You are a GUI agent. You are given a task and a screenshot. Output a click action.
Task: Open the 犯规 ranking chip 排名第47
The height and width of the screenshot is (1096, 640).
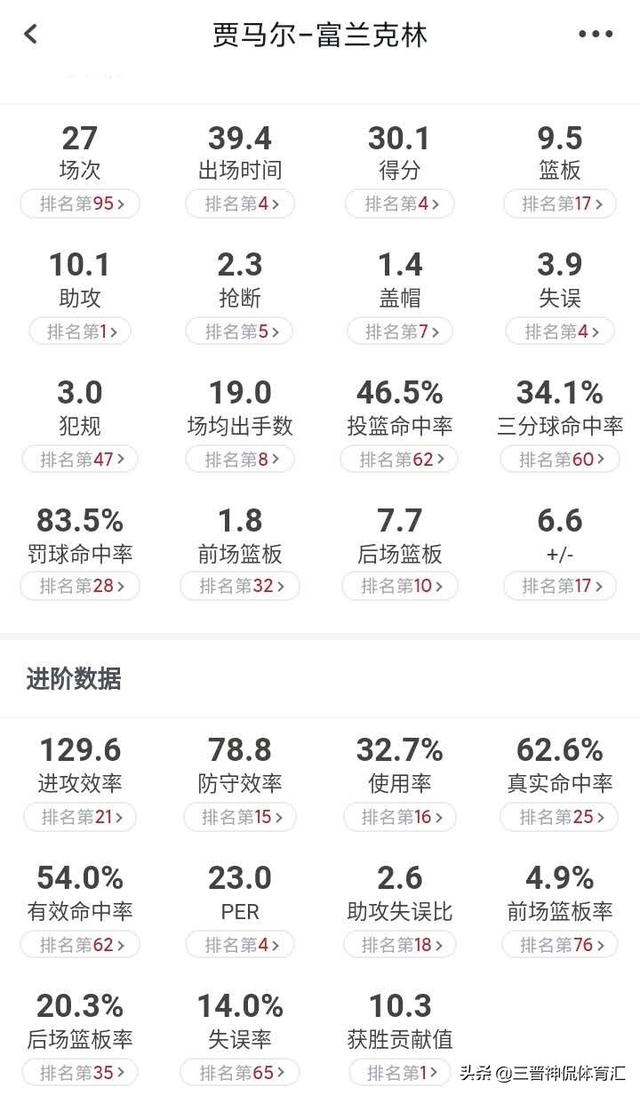pos(80,459)
